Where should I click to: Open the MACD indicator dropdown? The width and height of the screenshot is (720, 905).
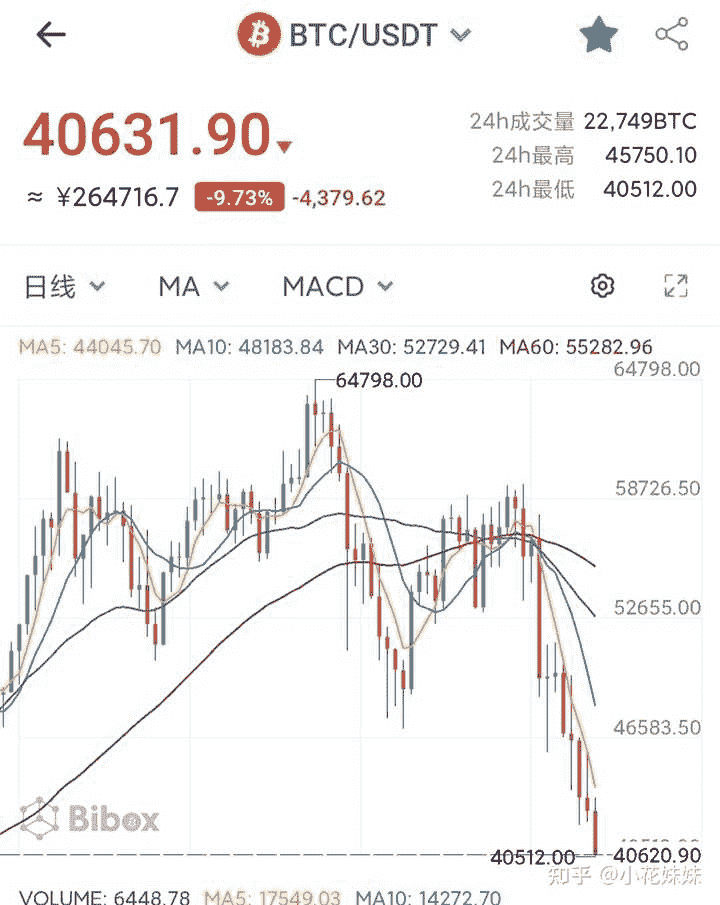(x=337, y=287)
